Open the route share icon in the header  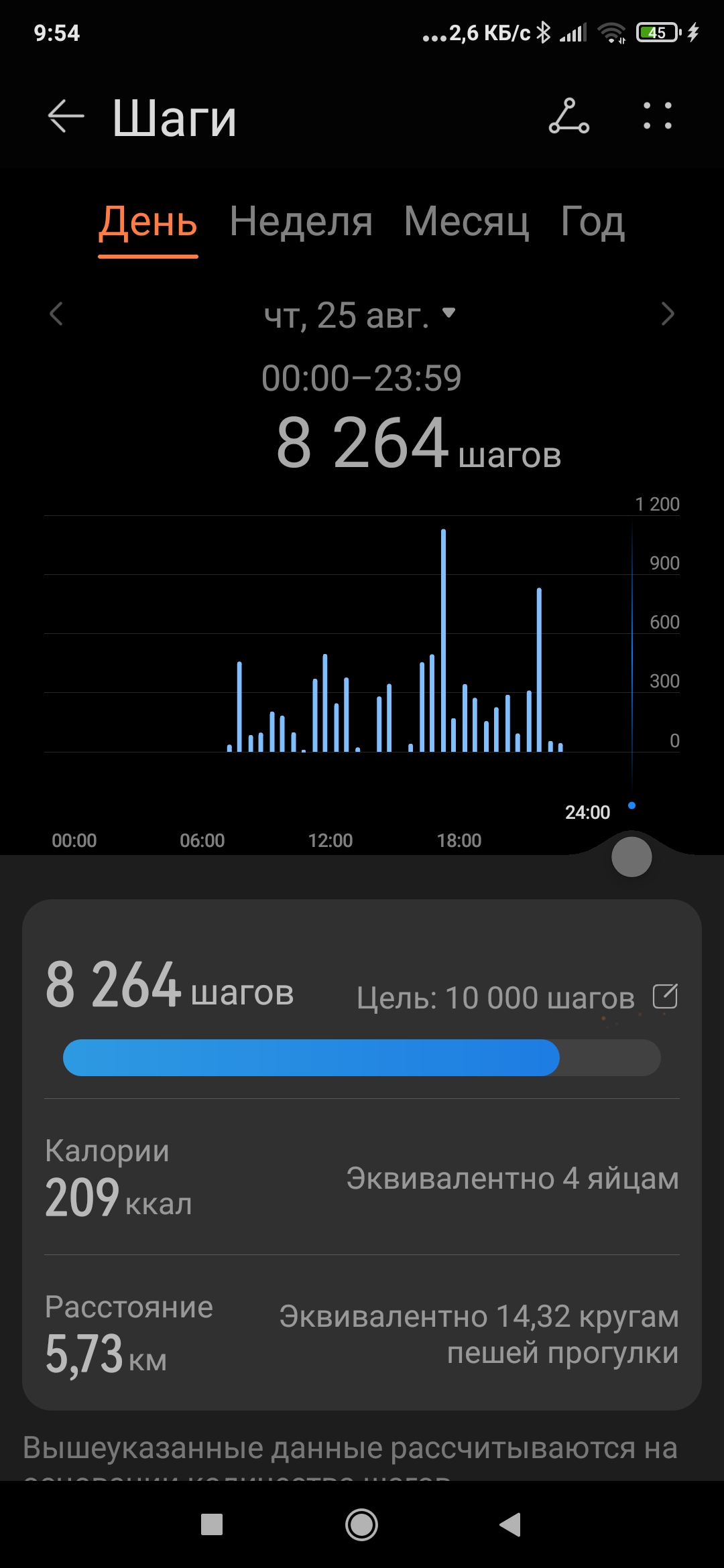568,116
